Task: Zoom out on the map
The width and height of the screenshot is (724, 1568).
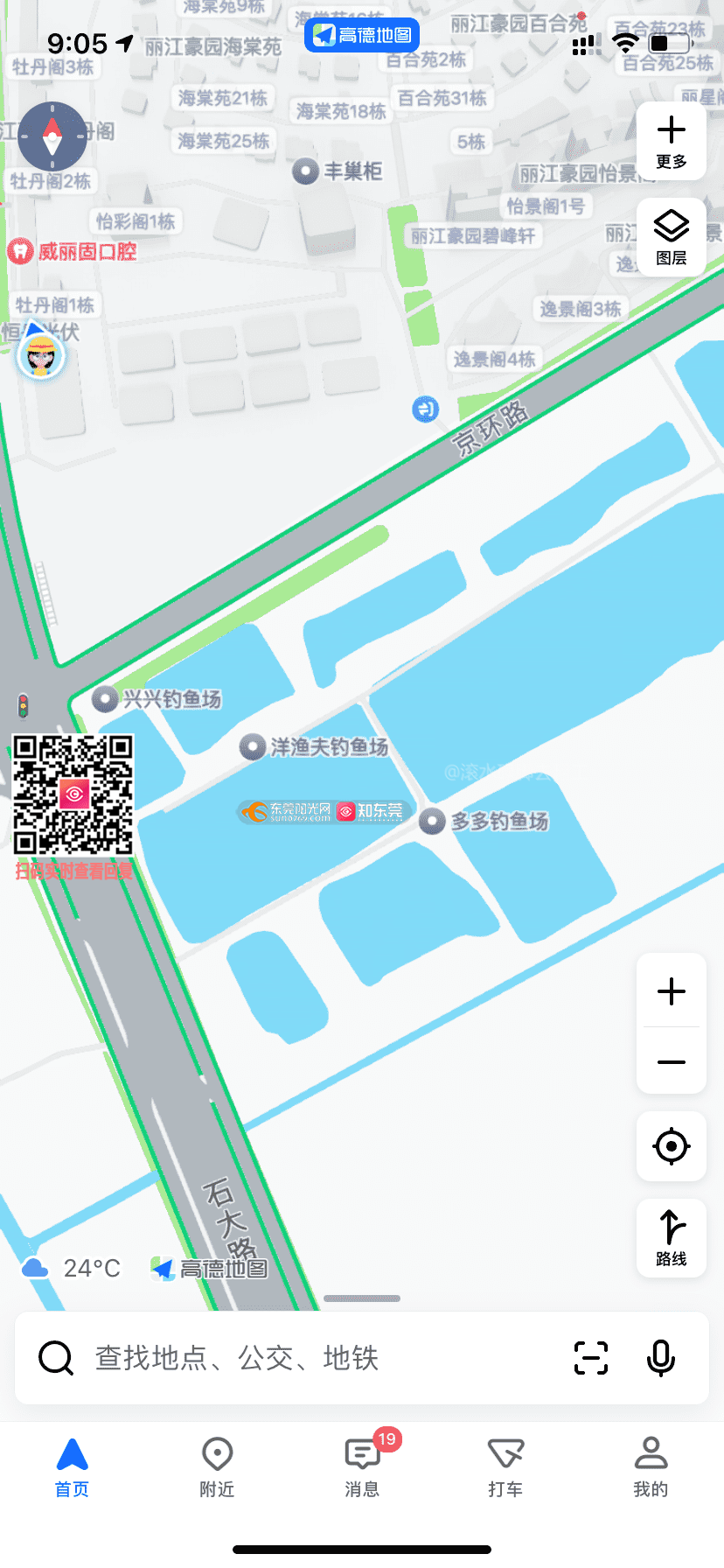Action: [x=671, y=1061]
